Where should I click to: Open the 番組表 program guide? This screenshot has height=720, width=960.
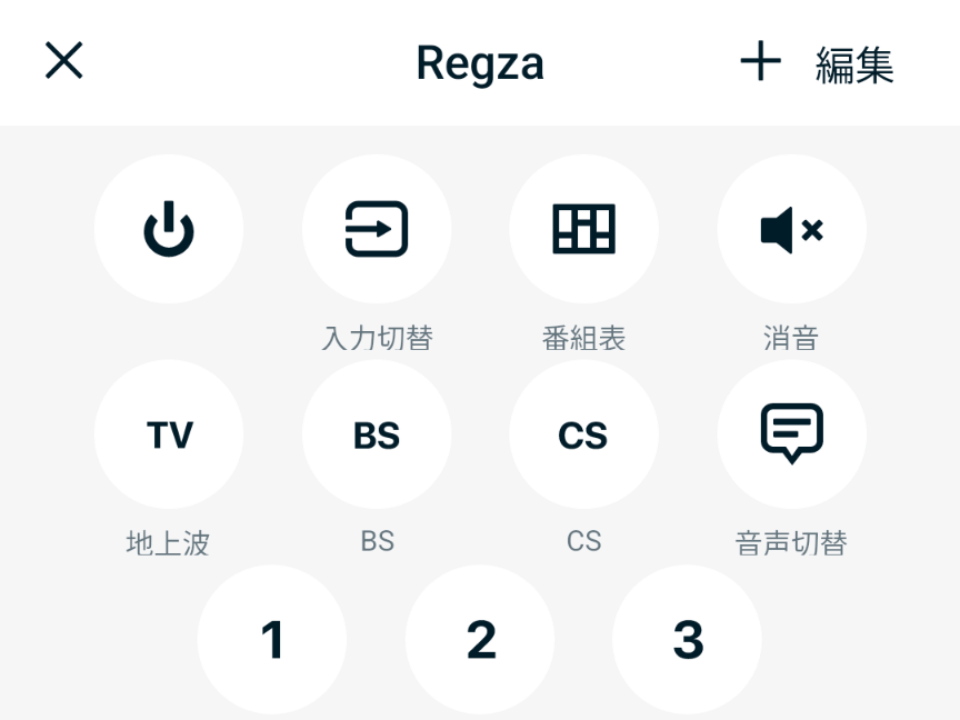pos(584,229)
